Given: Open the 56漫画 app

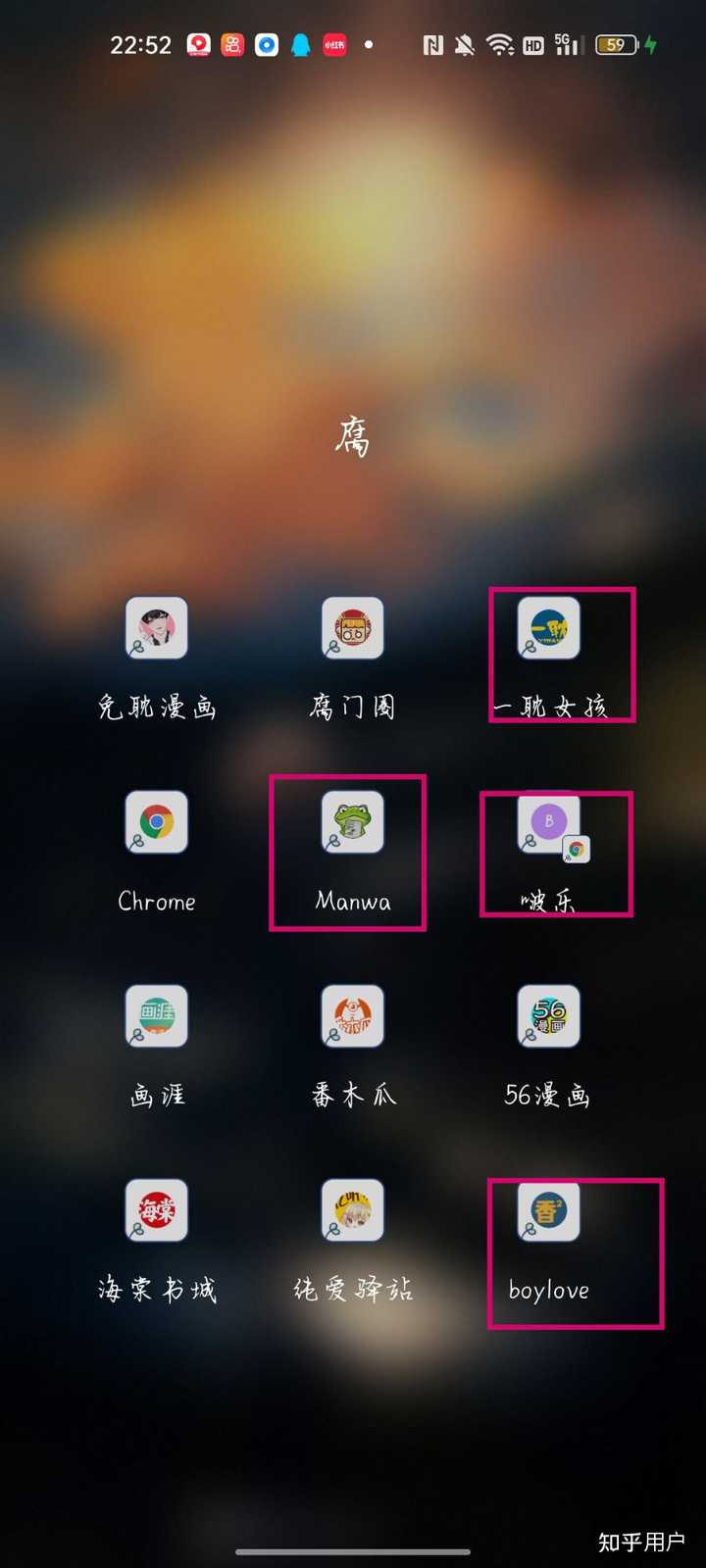Looking at the screenshot, I should (546, 1017).
